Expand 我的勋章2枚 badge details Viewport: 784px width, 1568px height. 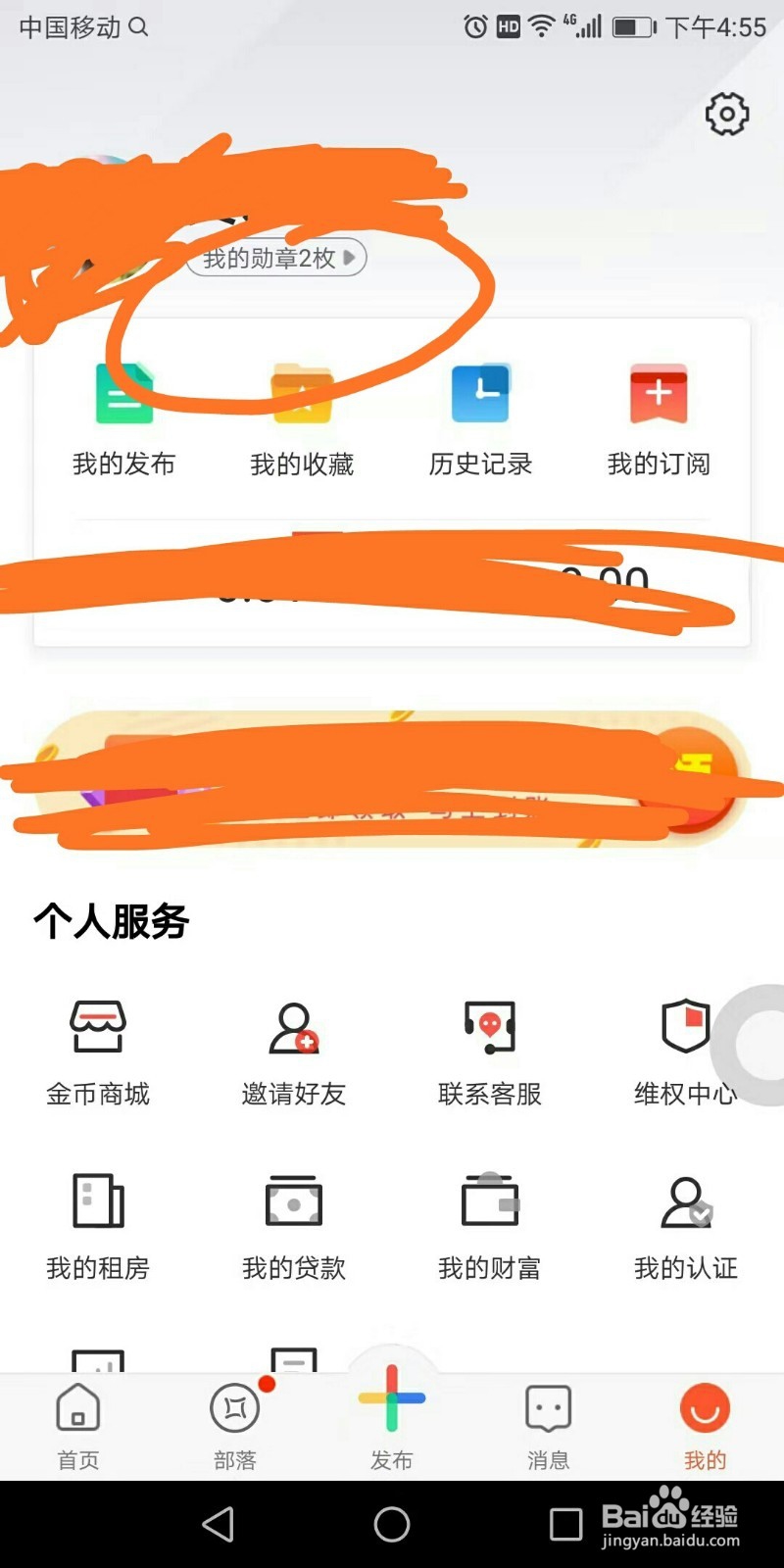(x=275, y=258)
